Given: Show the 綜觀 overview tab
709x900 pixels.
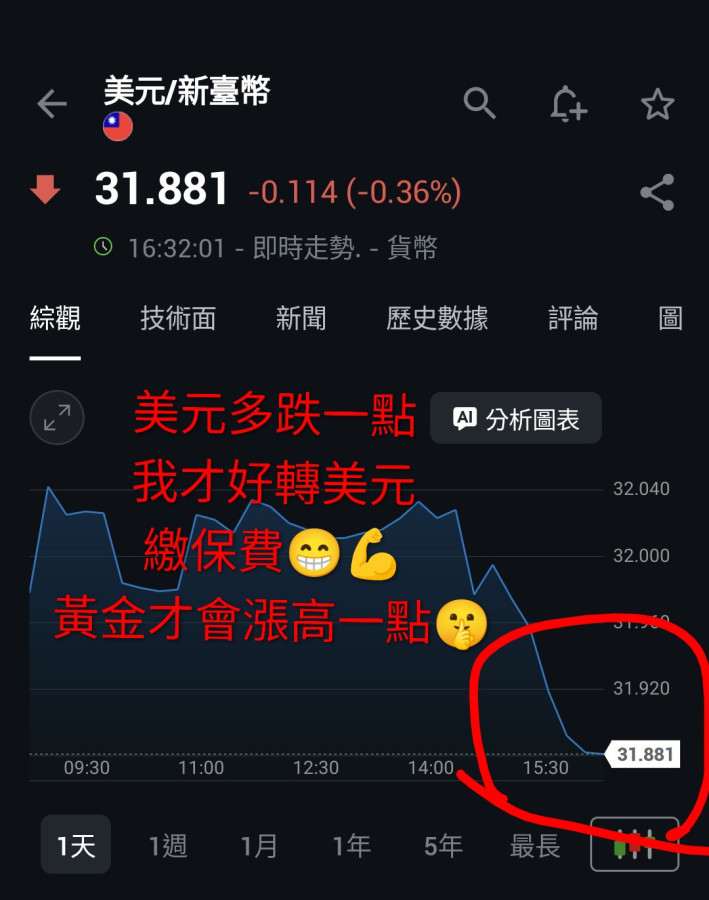Looking at the screenshot, I should [55, 319].
